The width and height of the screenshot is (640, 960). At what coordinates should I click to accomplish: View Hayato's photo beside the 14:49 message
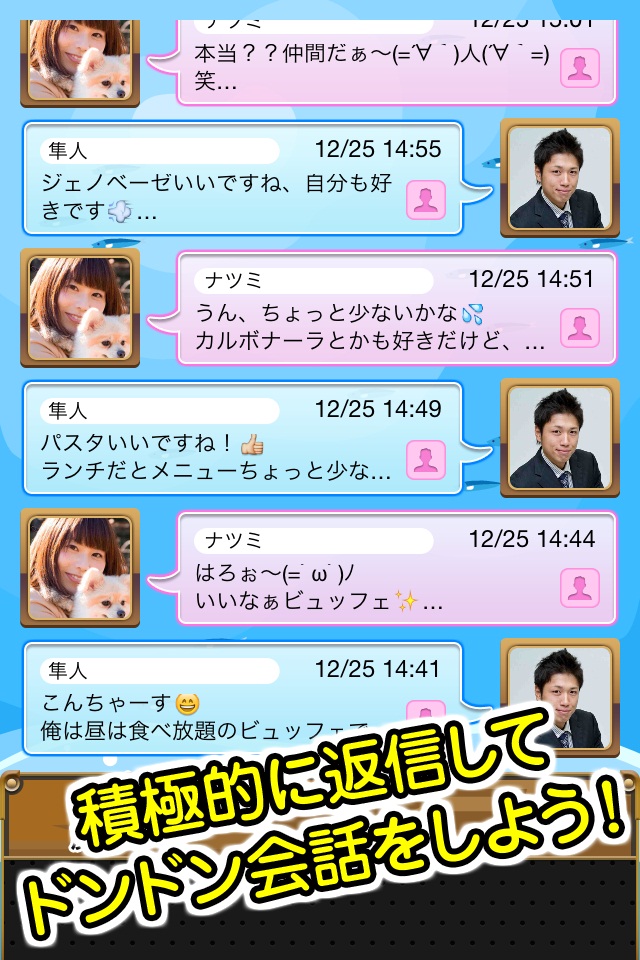(x=558, y=437)
